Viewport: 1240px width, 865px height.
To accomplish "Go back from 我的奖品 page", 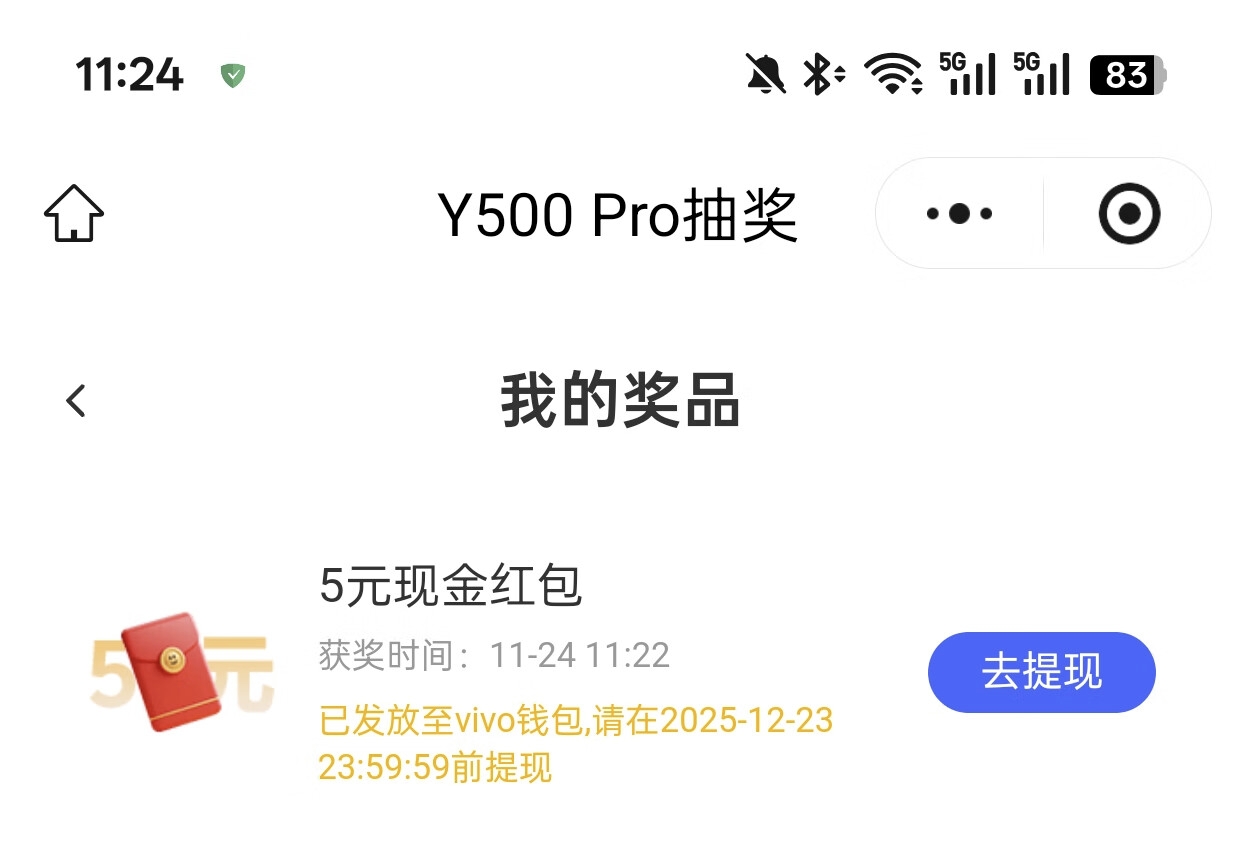I will [76, 401].
